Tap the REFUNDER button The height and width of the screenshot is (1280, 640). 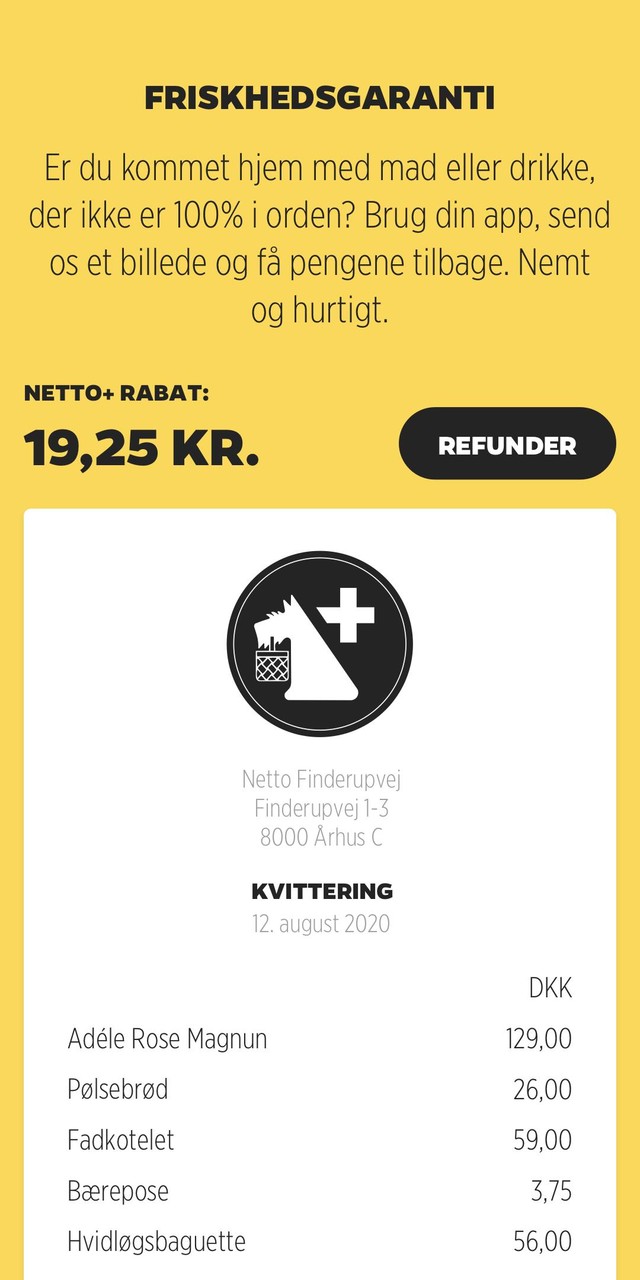click(507, 444)
